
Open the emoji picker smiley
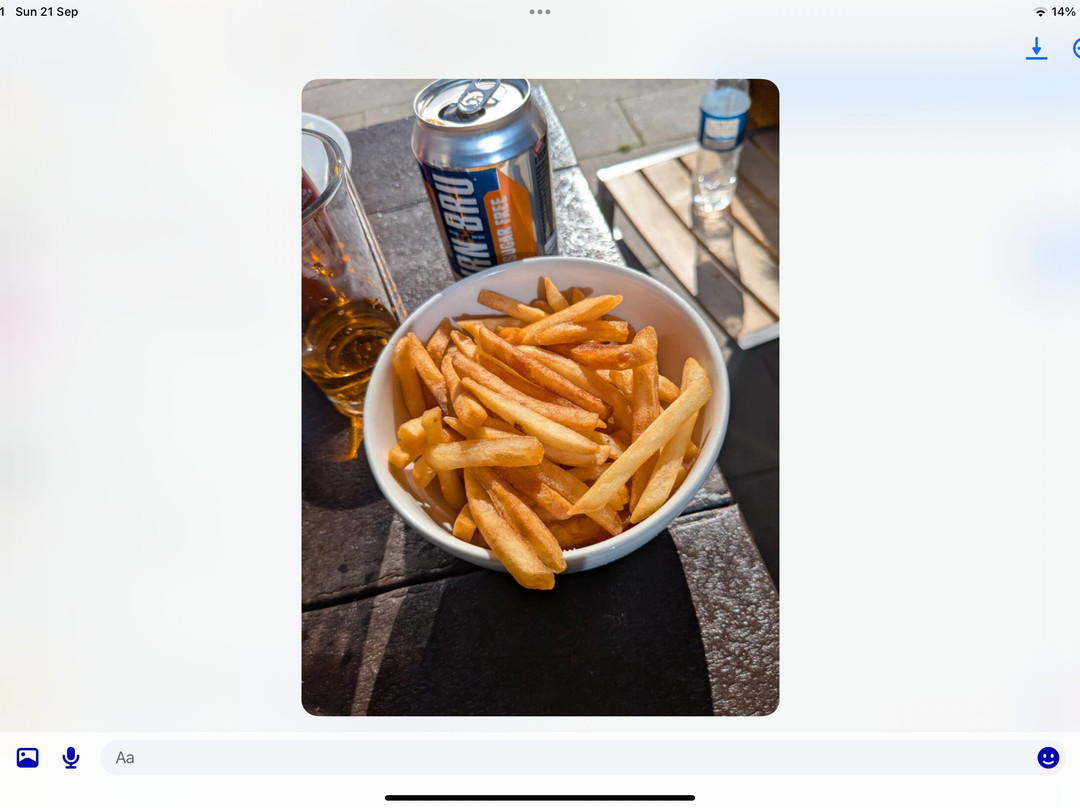(1047, 758)
